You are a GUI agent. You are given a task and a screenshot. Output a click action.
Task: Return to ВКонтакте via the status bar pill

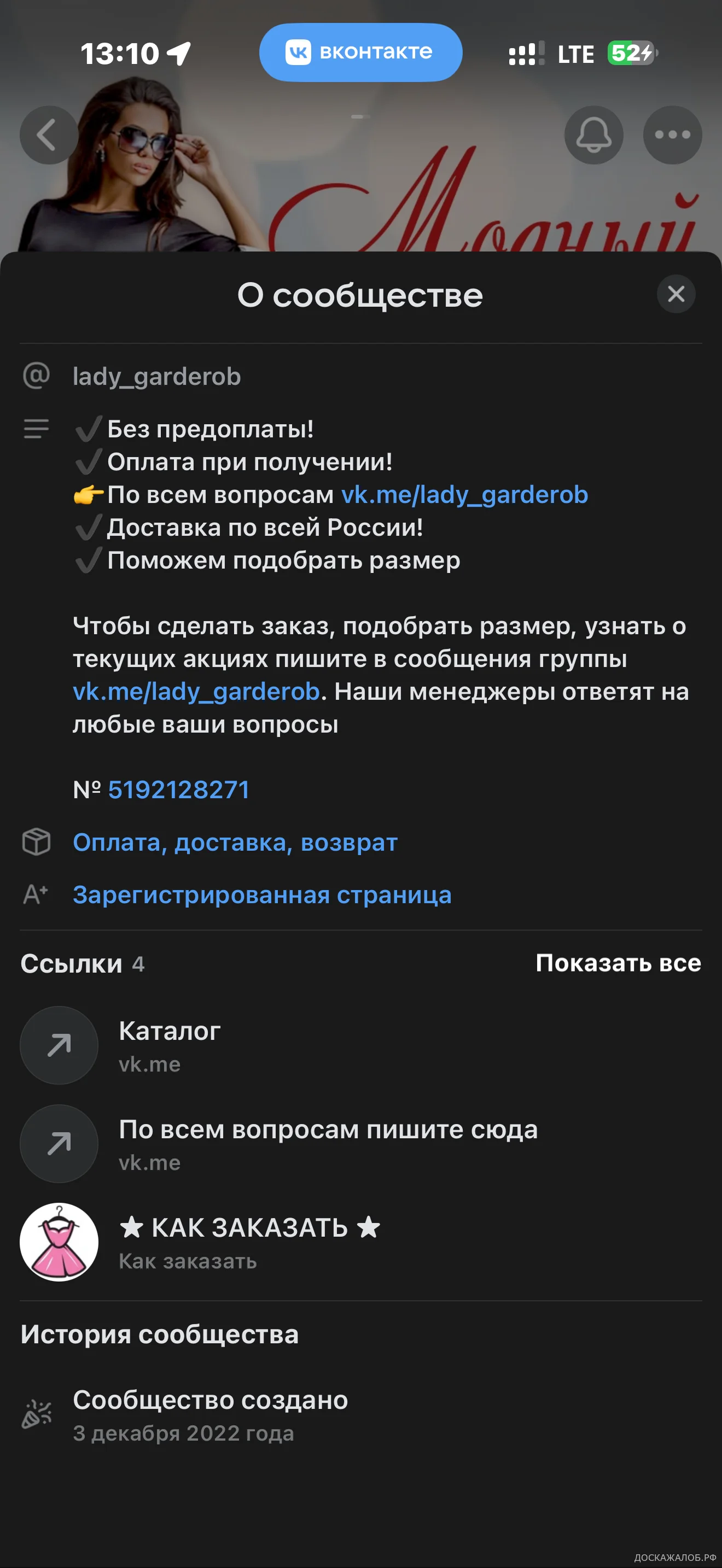pos(360,52)
